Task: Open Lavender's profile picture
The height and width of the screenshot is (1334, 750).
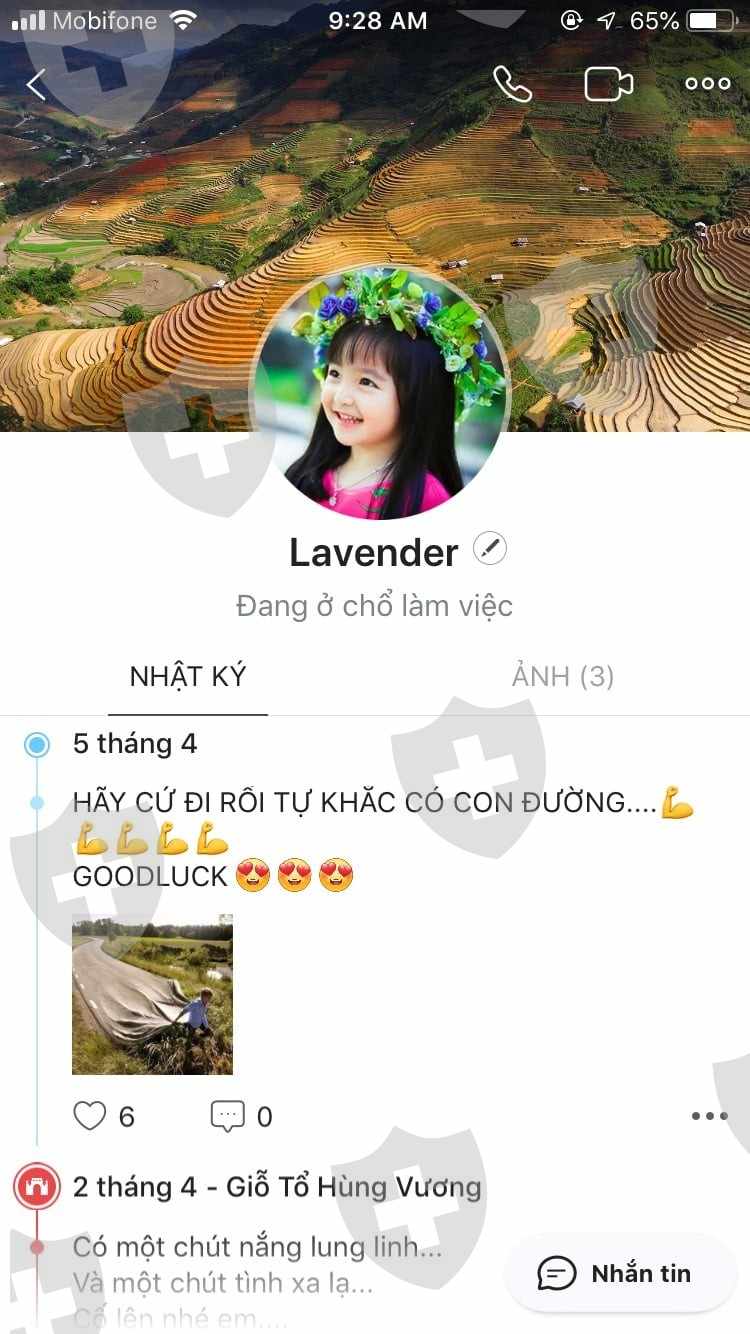Action: click(x=380, y=392)
